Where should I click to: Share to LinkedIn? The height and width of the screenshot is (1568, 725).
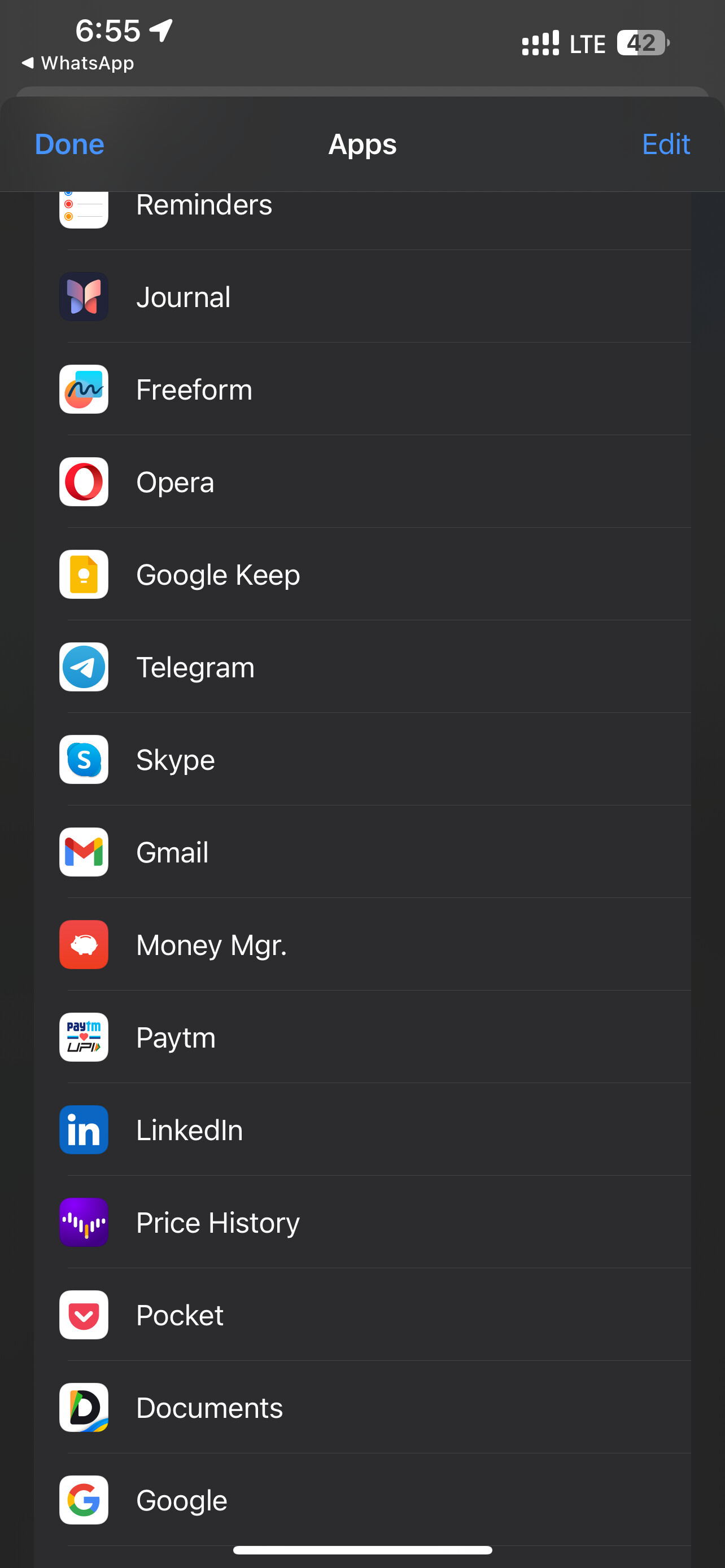point(362,1129)
